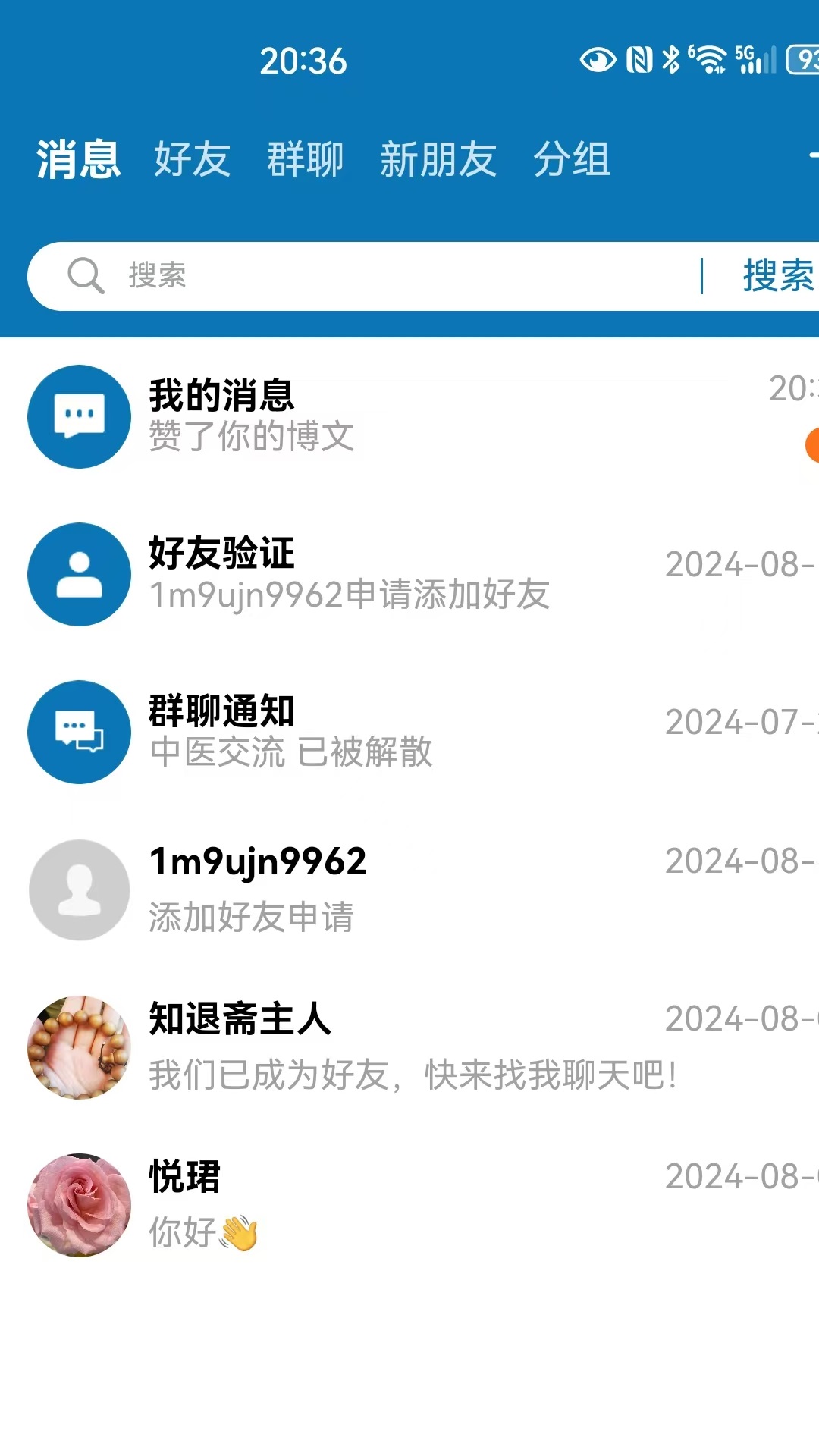Screen dimensions: 819x1456
Task: Tap the rose avatar of 悦珺
Action: coord(78,1204)
